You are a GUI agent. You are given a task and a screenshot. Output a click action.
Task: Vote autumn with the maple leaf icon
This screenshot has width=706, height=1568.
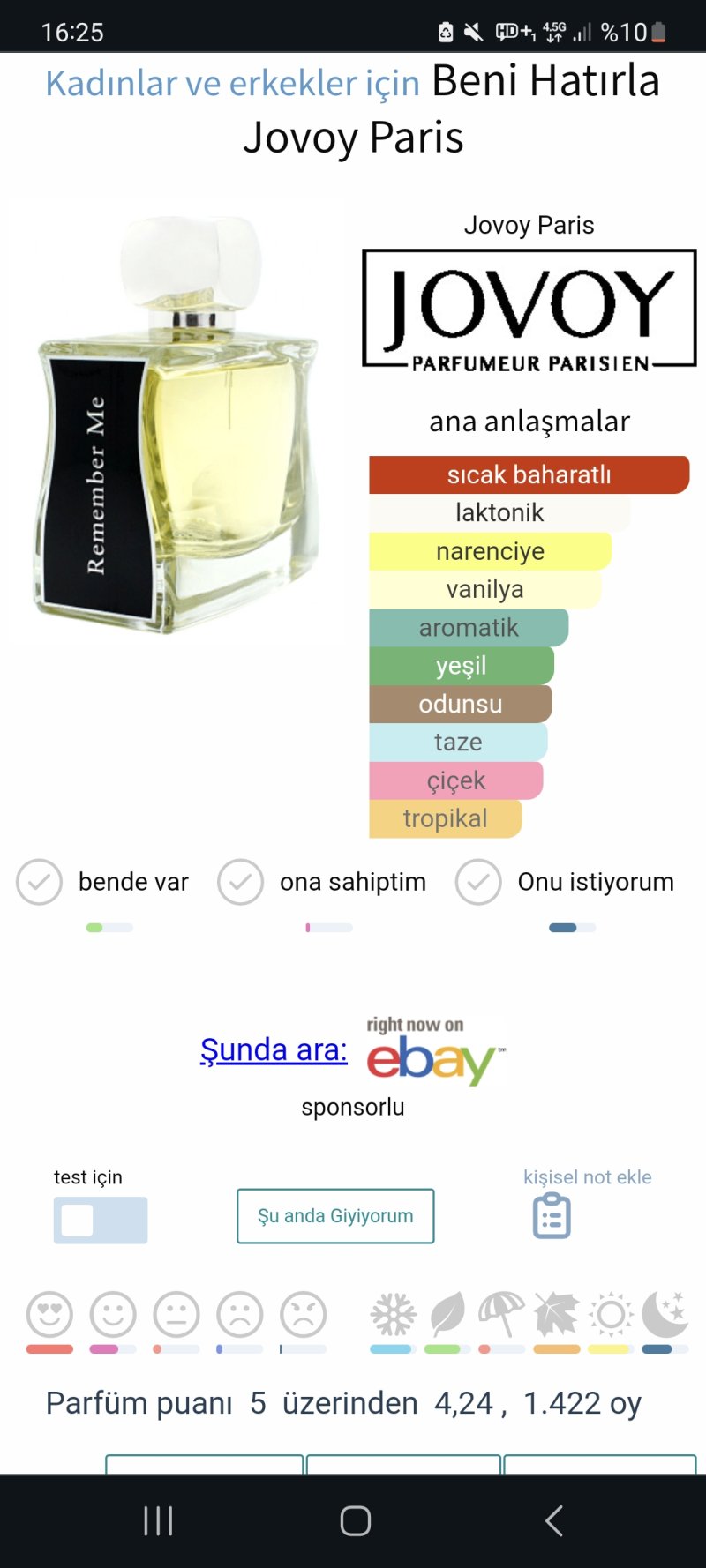[x=557, y=1315]
